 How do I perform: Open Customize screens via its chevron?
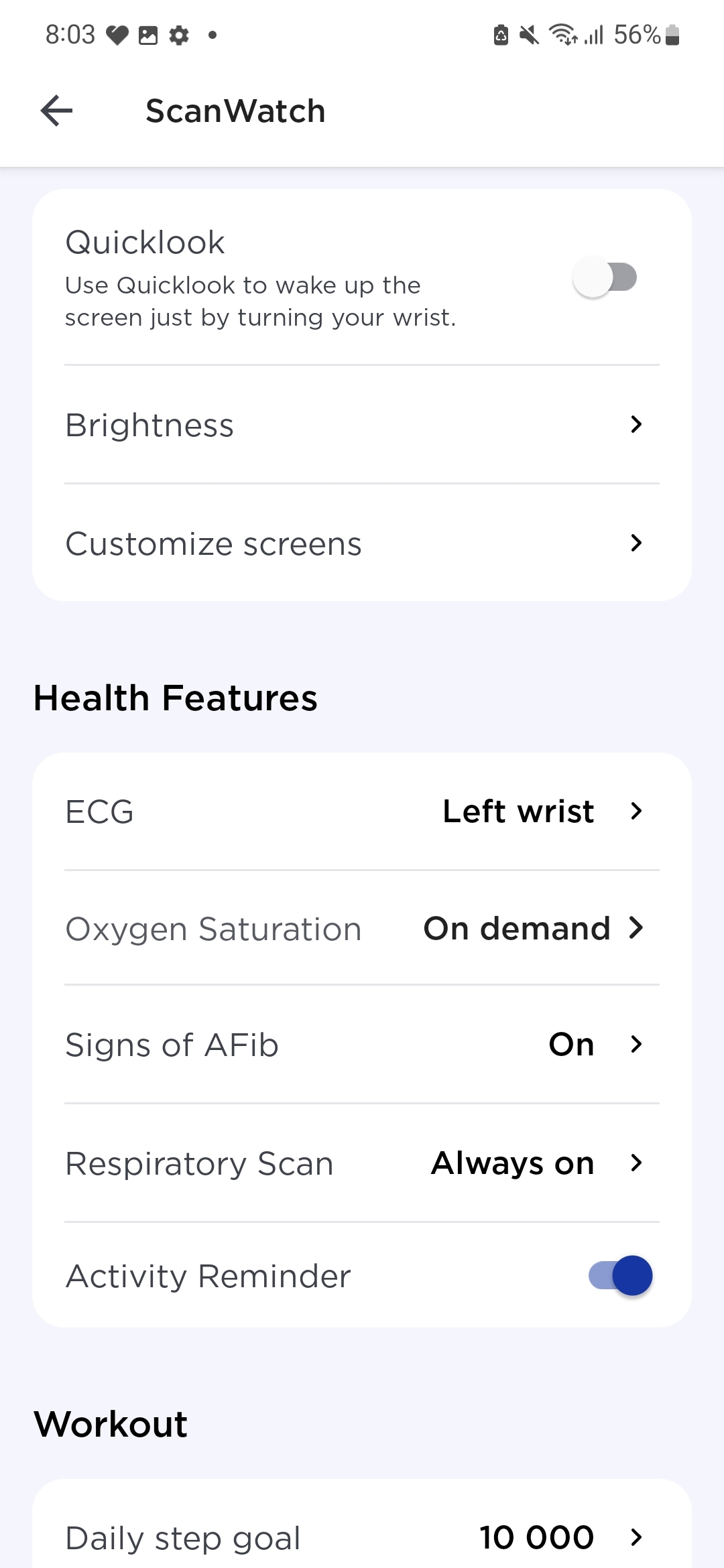[x=636, y=543]
